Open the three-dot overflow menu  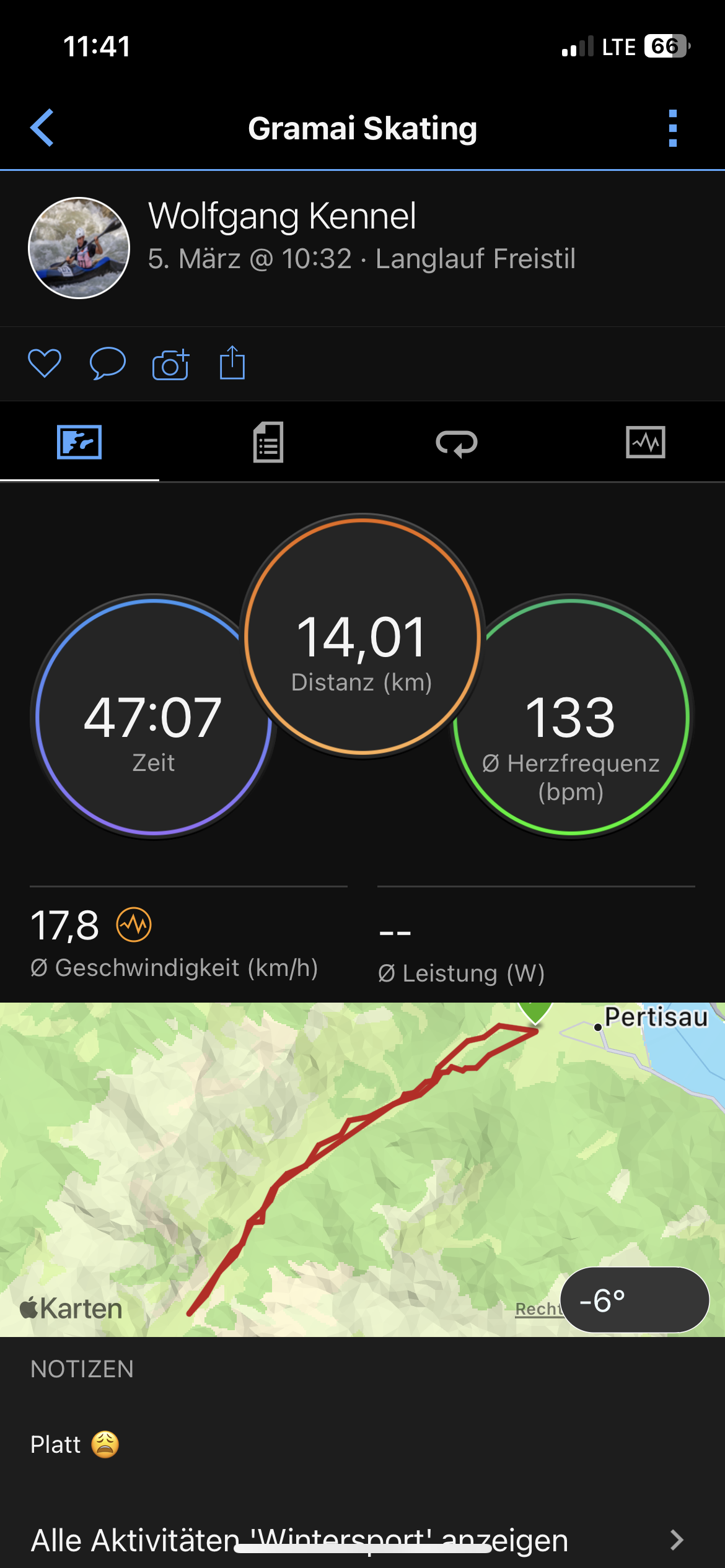point(672,128)
